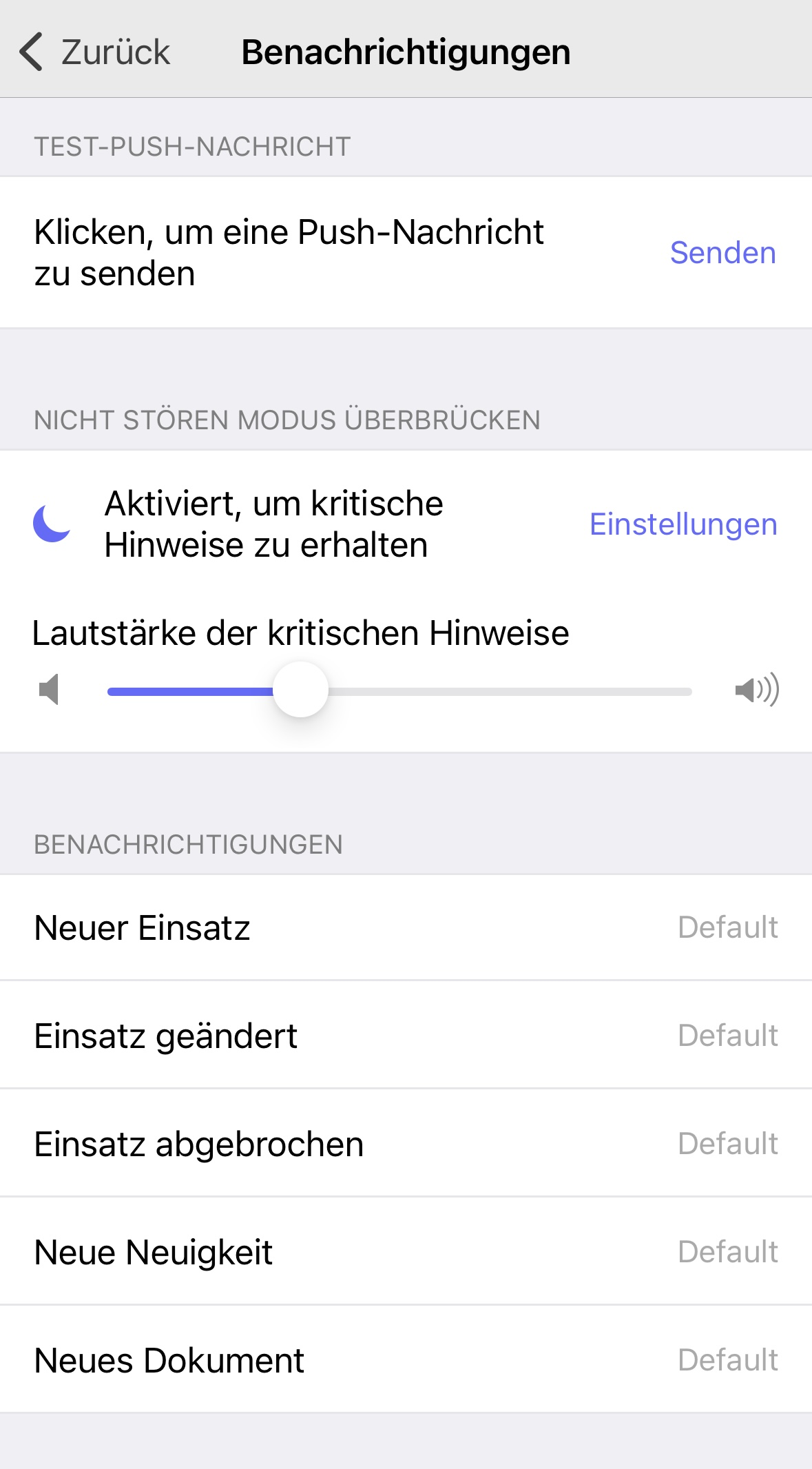Go back with the Zurück button
The image size is (812, 1469).
pyautogui.click(x=95, y=52)
